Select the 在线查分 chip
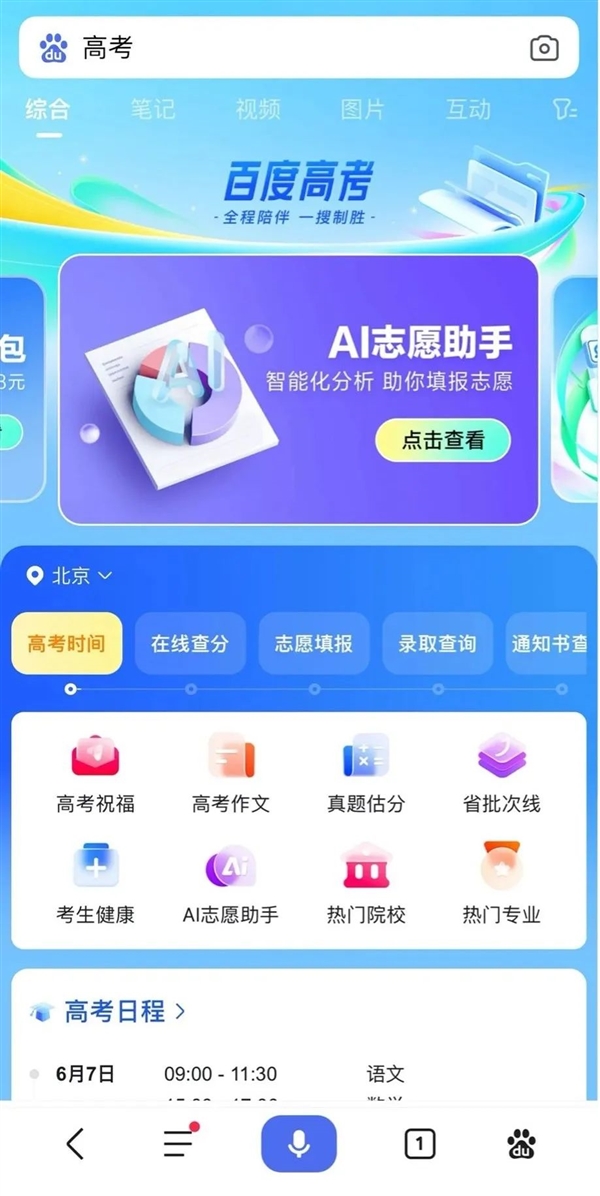 coord(190,643)
